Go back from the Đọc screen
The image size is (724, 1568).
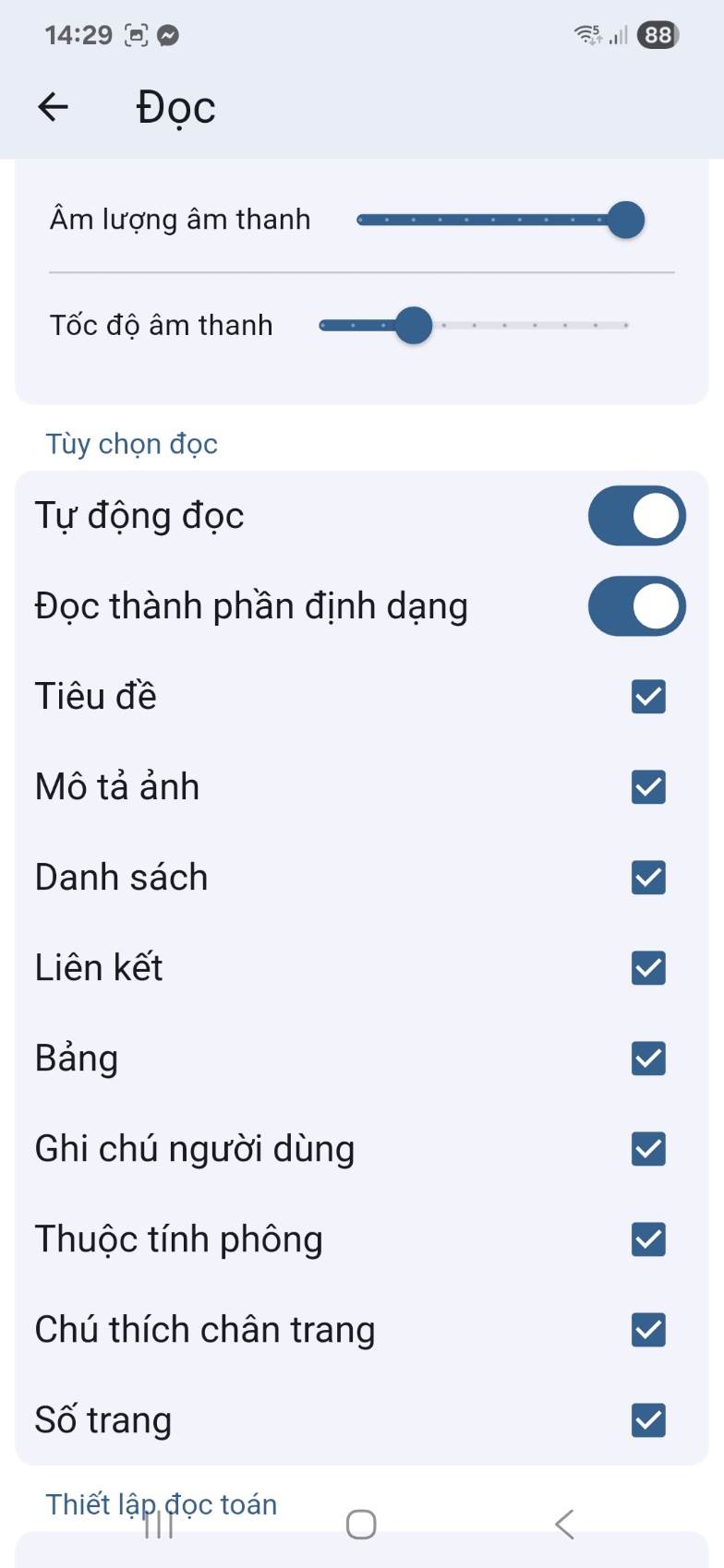point(54,107)
